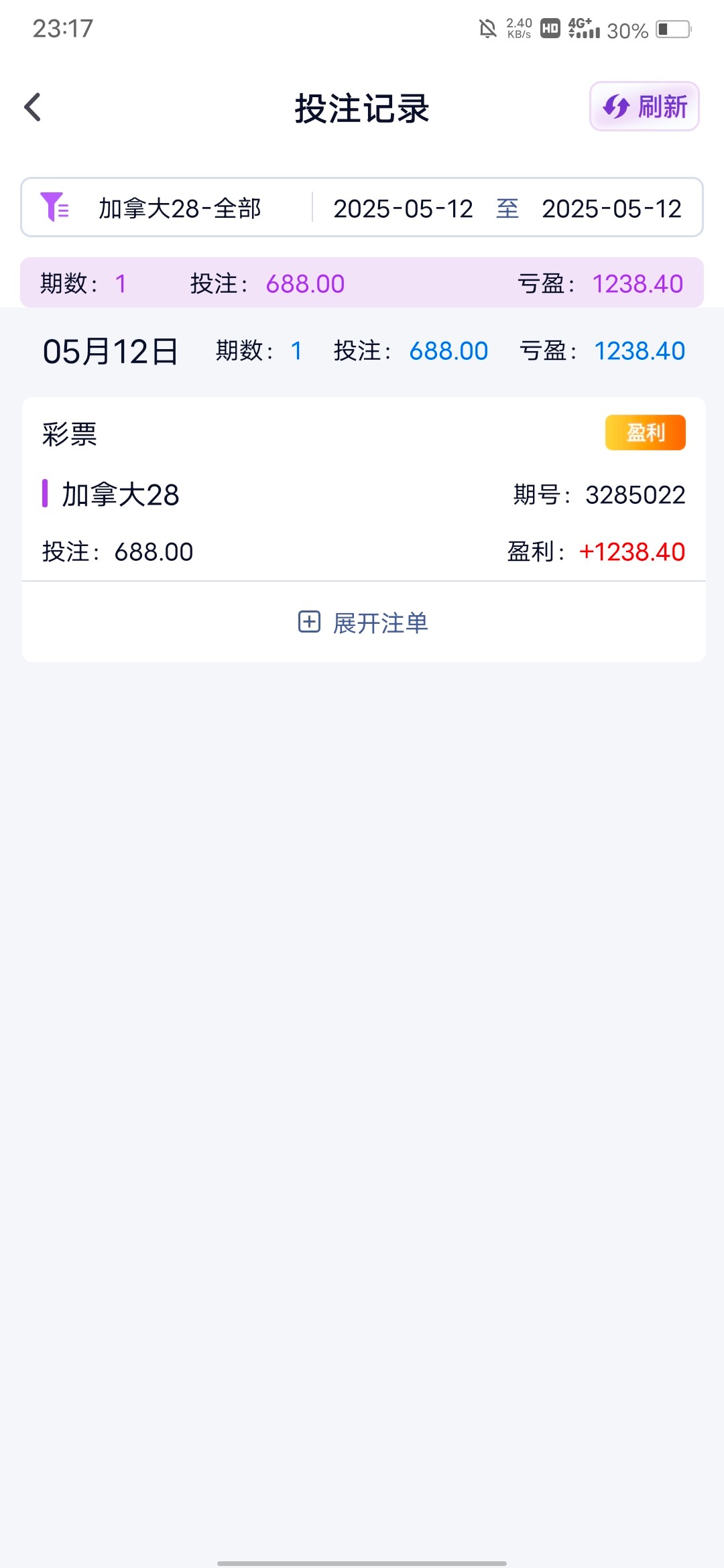The image size is (724, 1568).
Task: Select the end date after 至
Action: point(611,208)
